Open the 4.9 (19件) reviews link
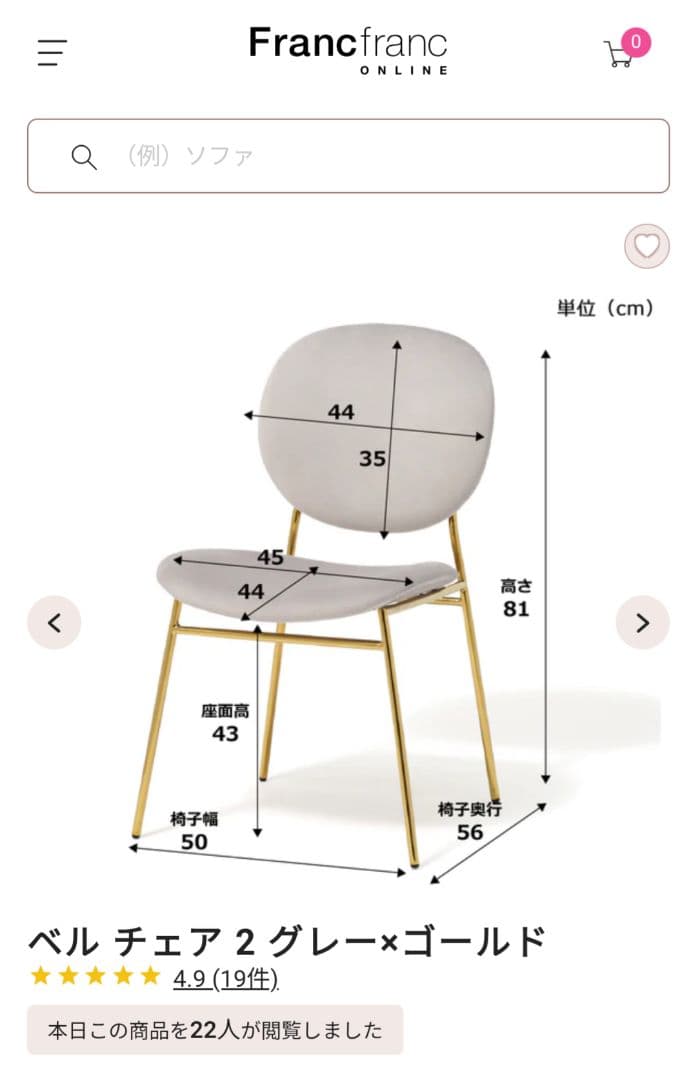 (x=225, y=978)
